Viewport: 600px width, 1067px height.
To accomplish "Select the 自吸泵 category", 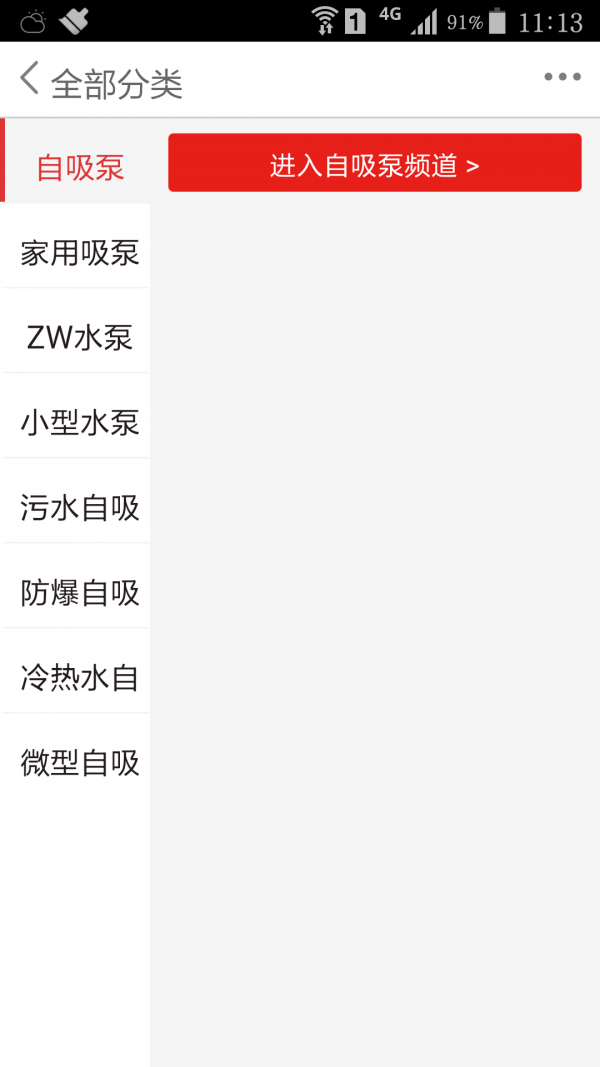I will pyautogui.click(x=80, y=167).
